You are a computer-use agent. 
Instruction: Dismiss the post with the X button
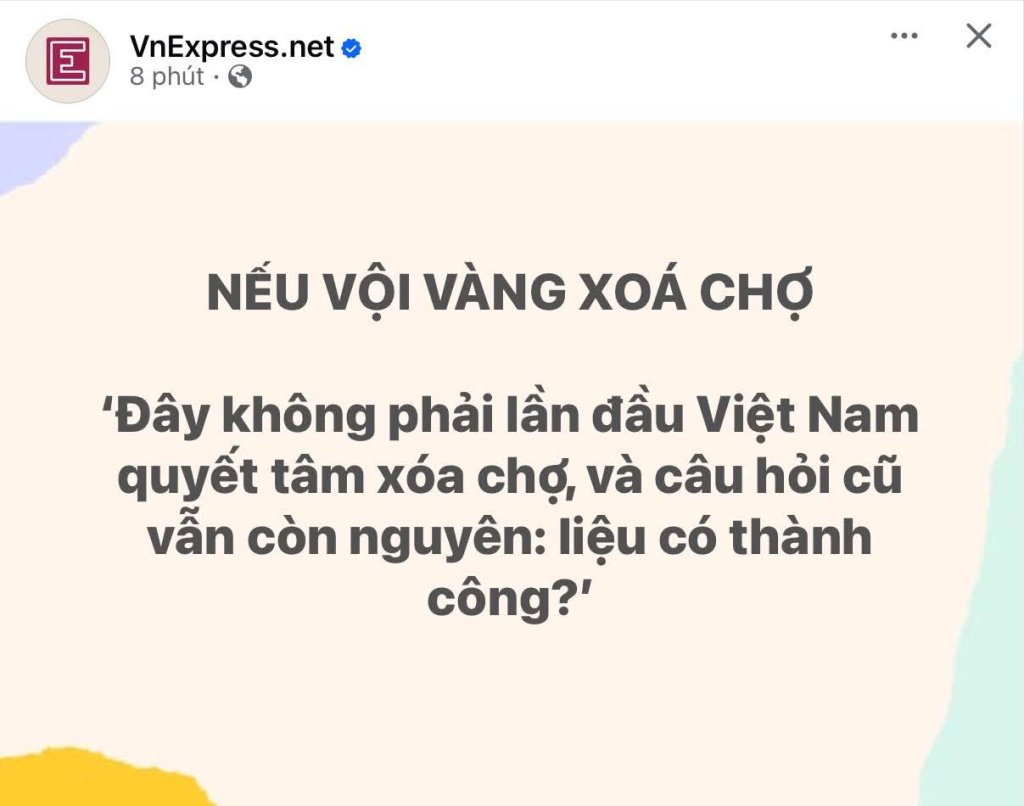978,36
